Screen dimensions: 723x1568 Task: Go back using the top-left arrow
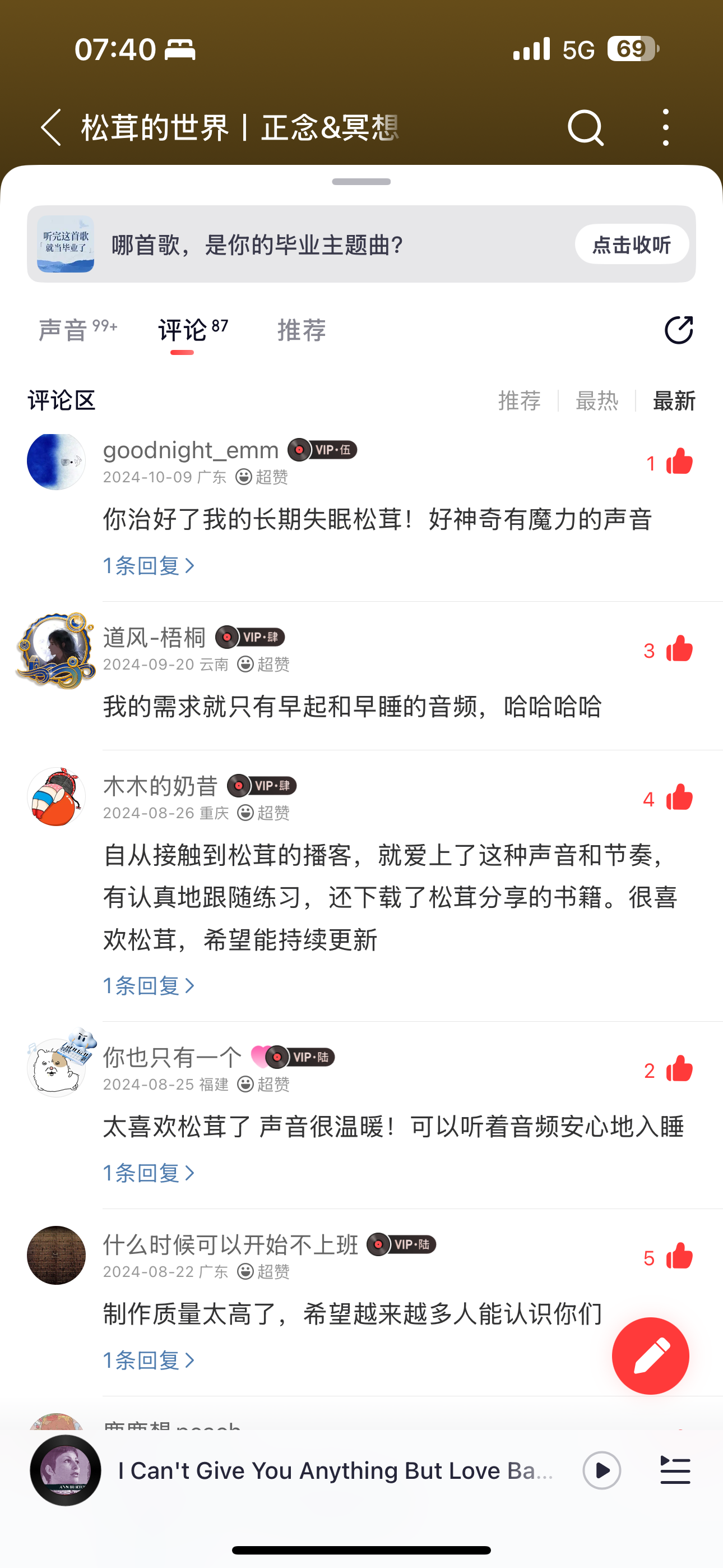point(51,128)
